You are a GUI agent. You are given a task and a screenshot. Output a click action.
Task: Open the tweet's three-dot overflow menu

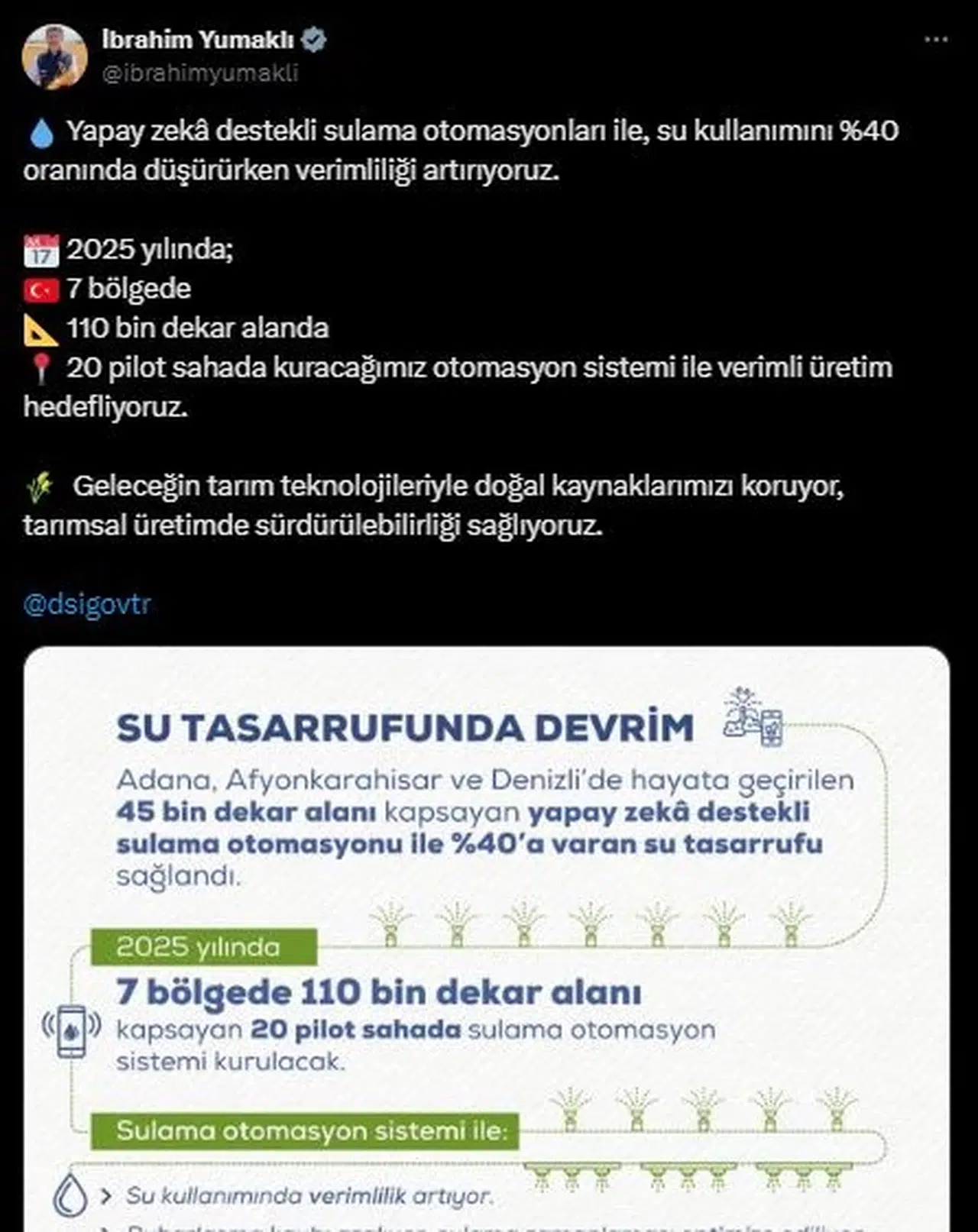click(x=936, y=39)
